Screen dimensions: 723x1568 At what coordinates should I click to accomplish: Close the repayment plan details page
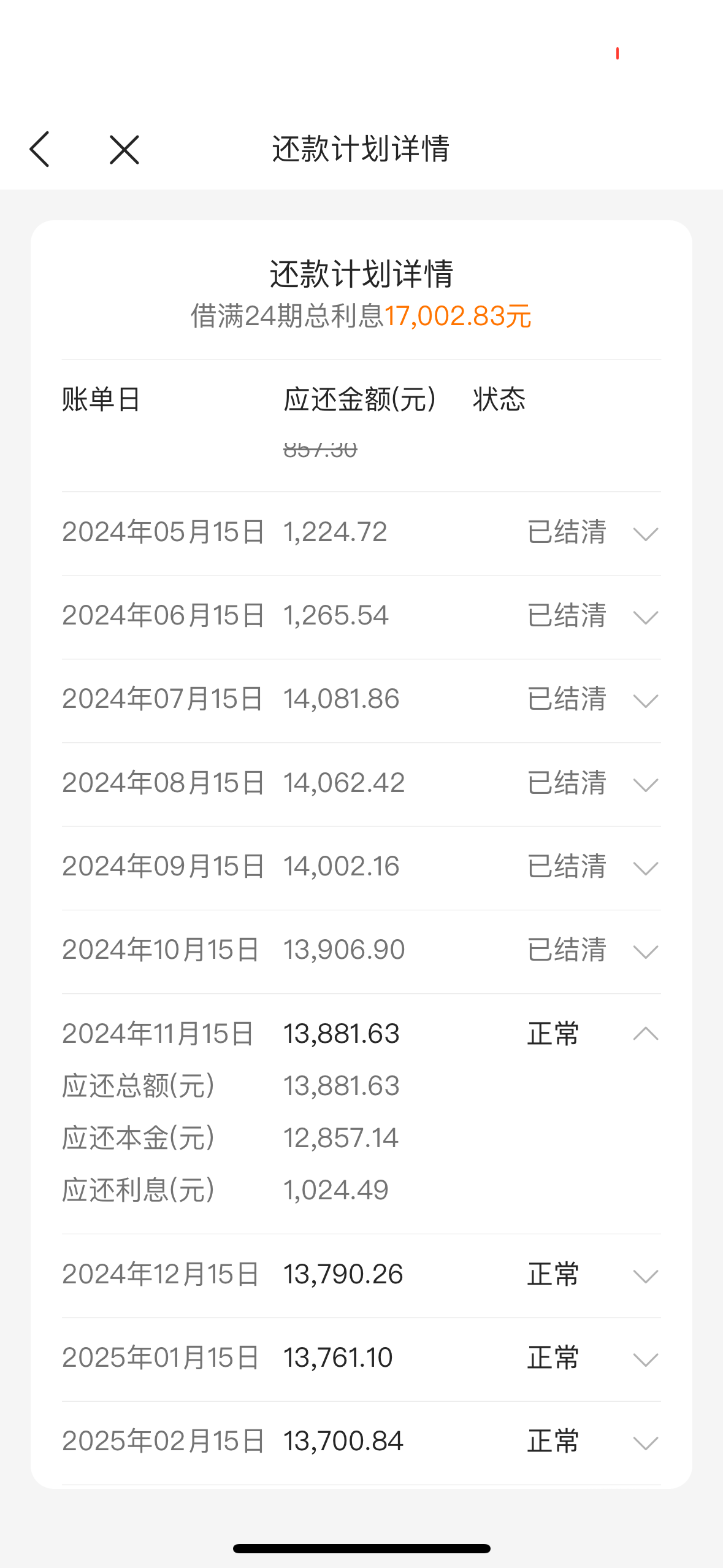124,150
